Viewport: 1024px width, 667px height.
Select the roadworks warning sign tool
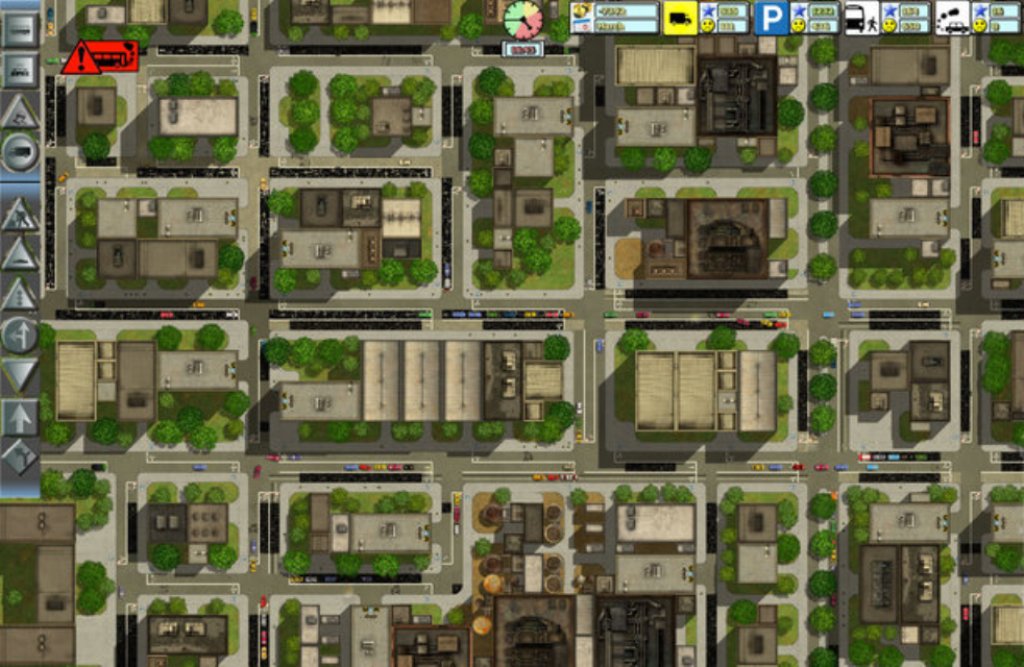coord(20,214)
